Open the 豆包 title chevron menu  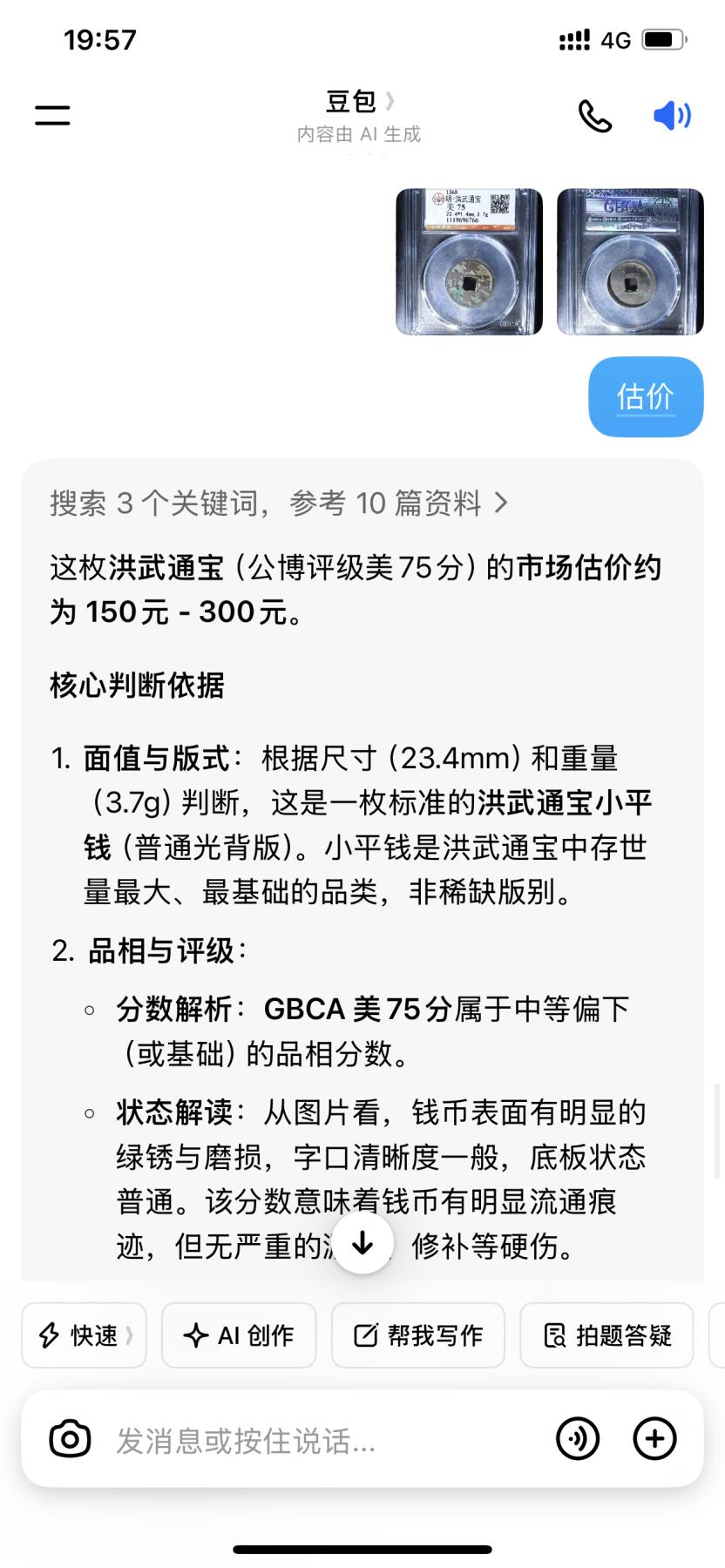coord(390,101)
